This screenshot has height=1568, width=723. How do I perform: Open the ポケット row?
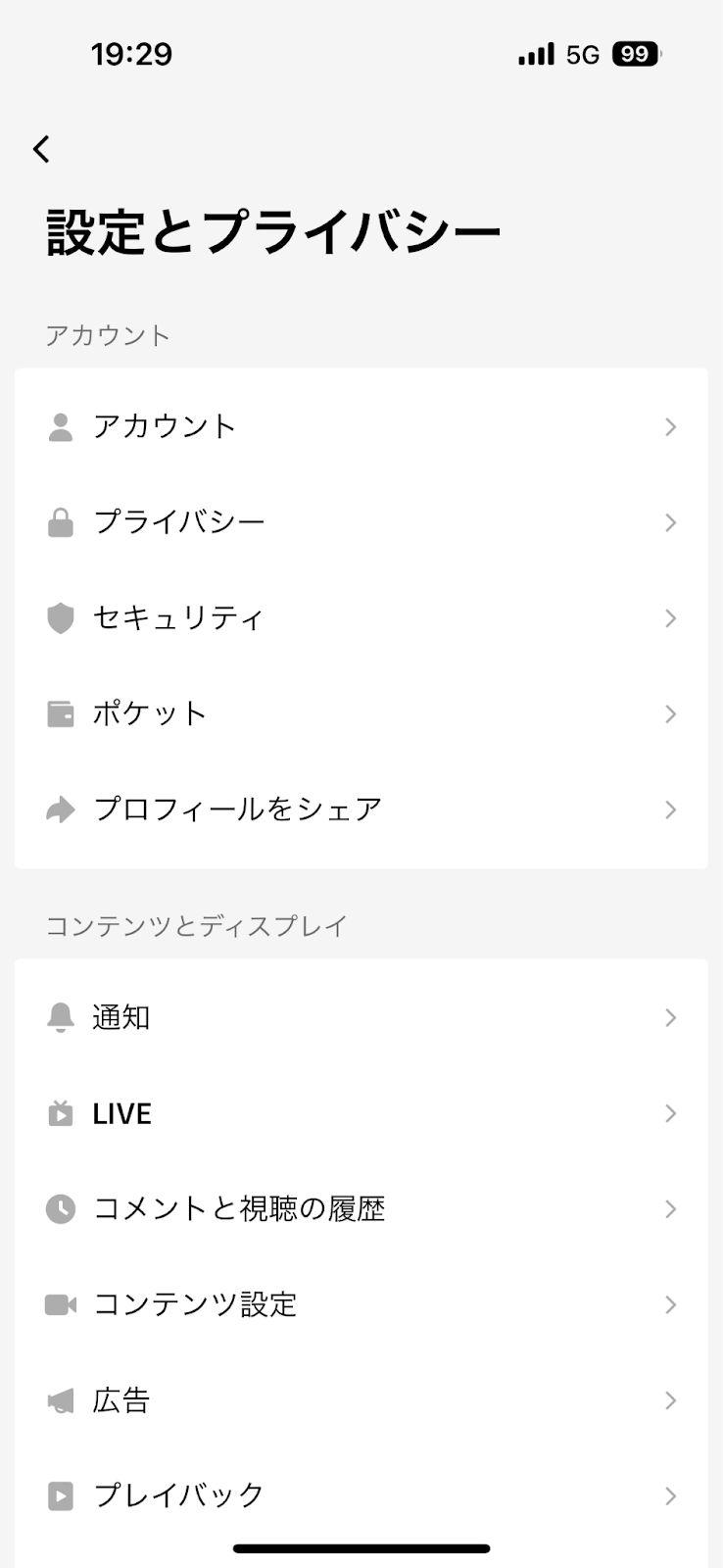pyautogui.click(x=361, y=713)
